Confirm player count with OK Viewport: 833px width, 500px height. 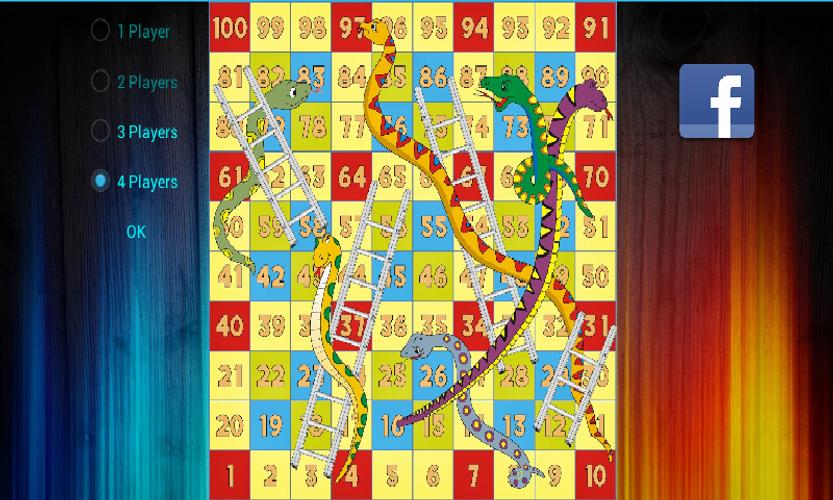136,232
